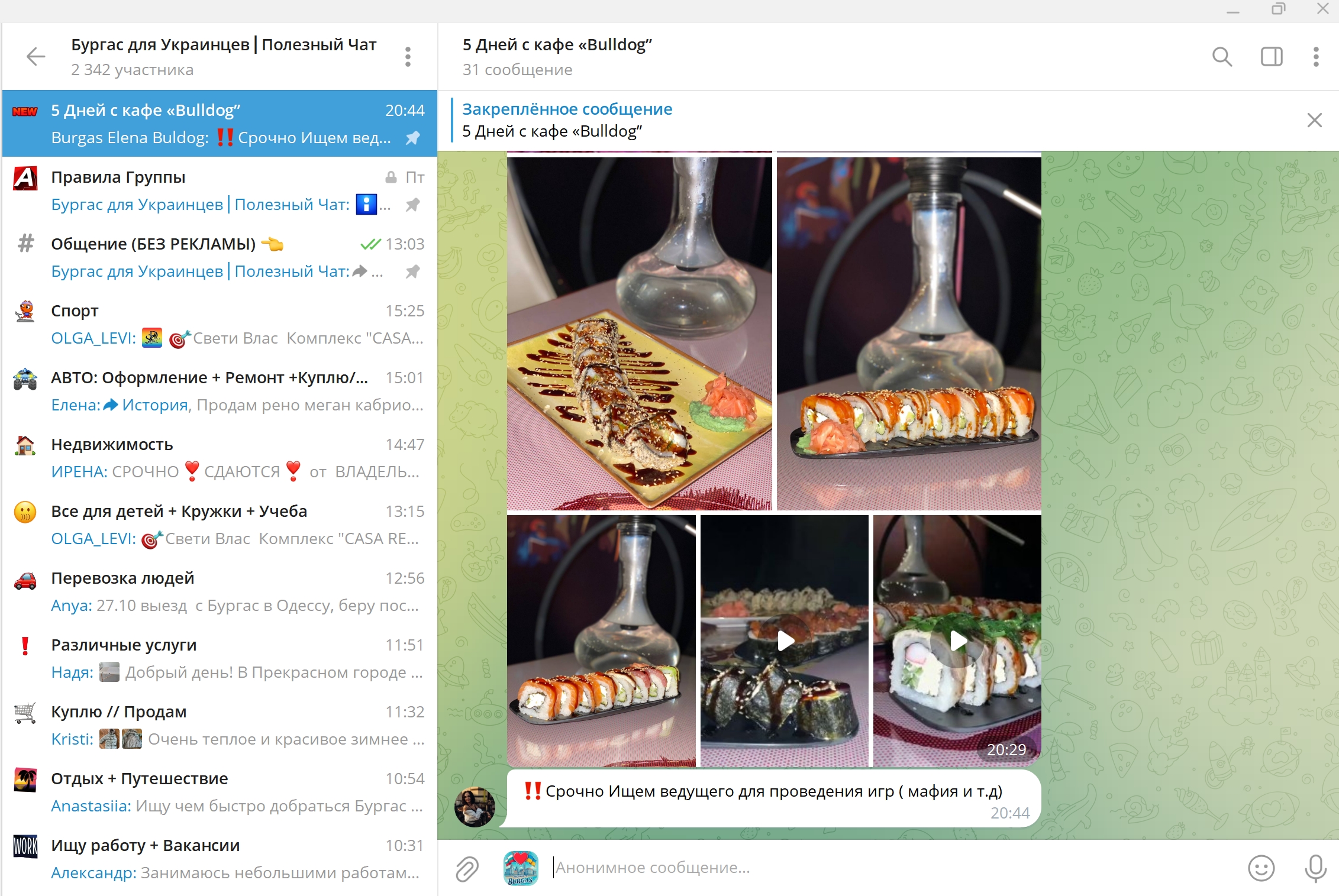The width and height of the screenshot is (1339, 896).
Task: Open the Ищу работу + Вакансии topic
Action: pos(219,859)
